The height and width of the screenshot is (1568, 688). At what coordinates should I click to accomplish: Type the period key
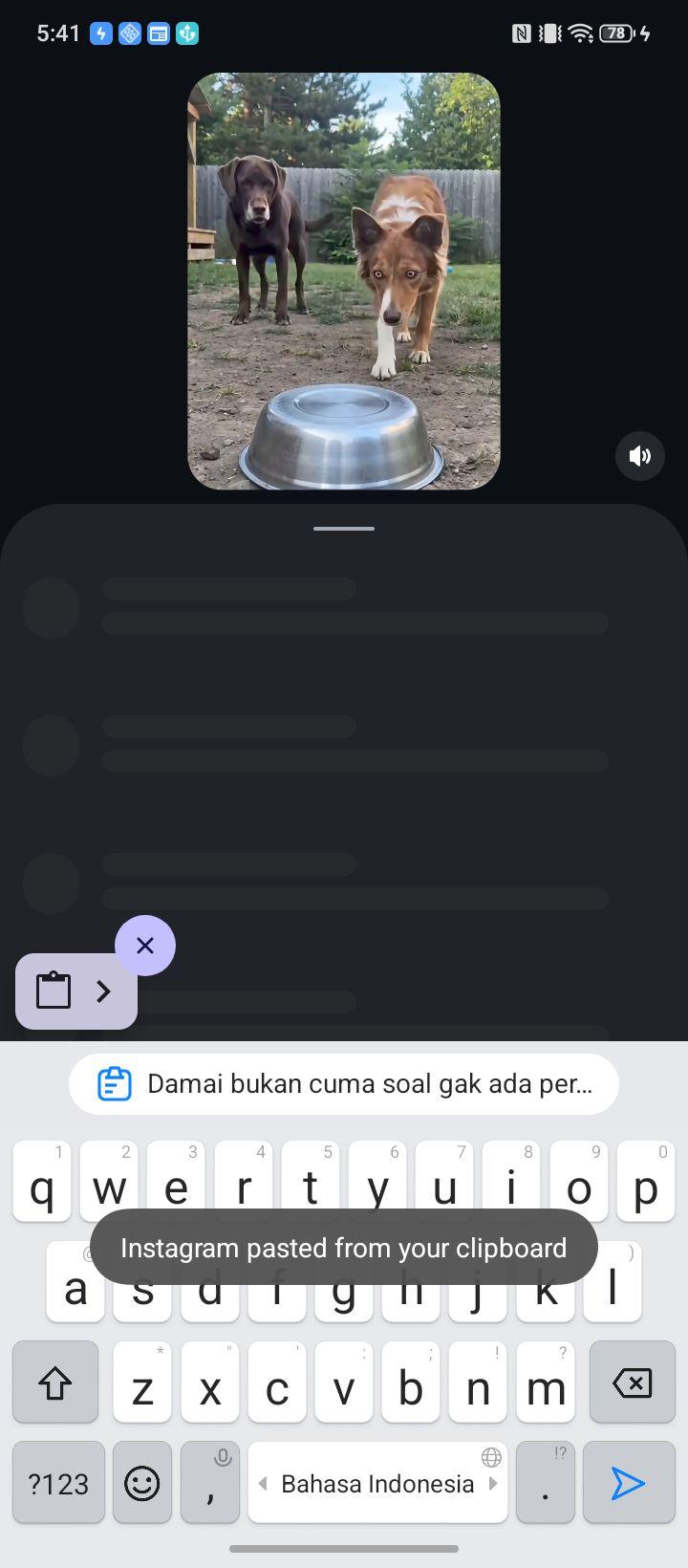pyautogui.click(x=546, y=1483)
